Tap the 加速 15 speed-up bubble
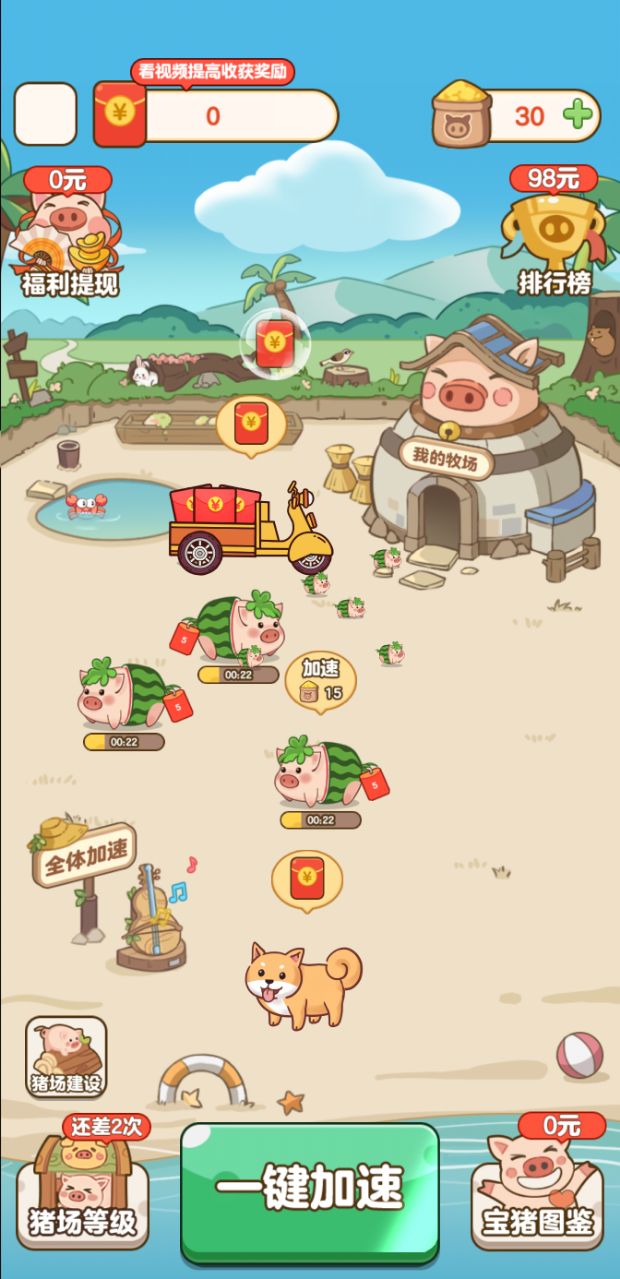Viewport: 620px width, 1279px height. tap(321, 680)
